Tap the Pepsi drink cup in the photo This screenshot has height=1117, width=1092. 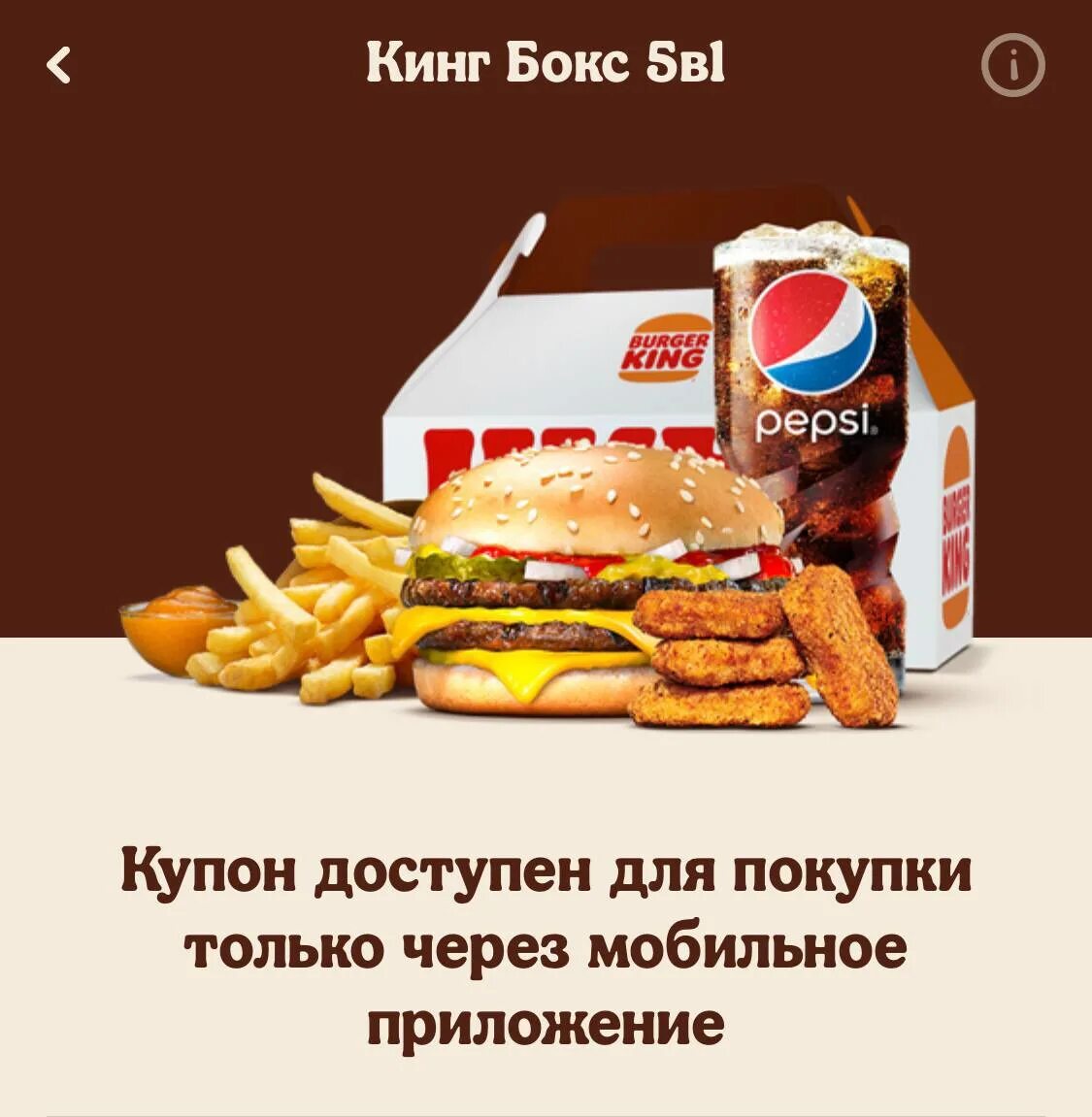pos(815,388)
